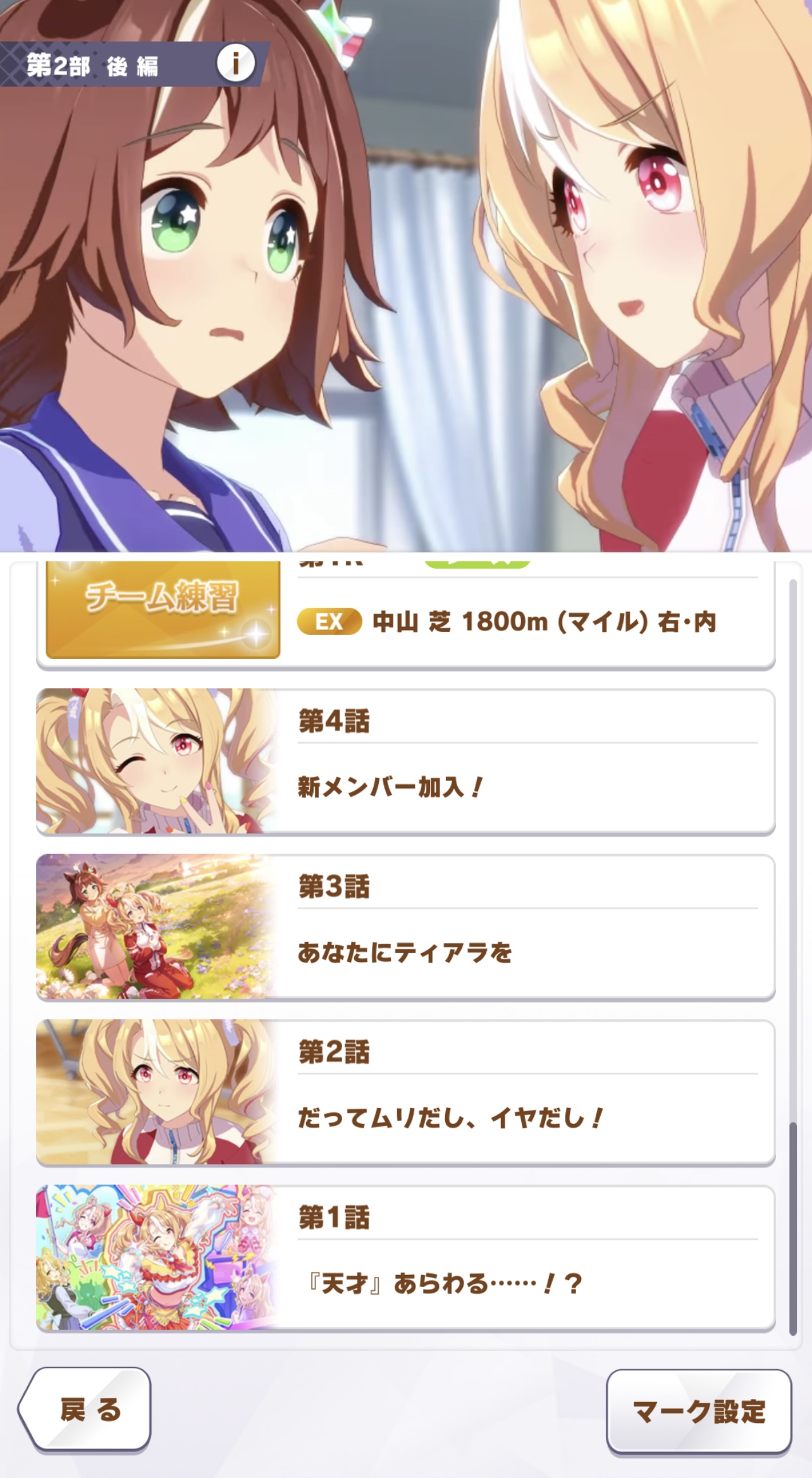Open story episode 第1話『天才』あらわる
The width and height of the screenshot is (812, 1478).
[405, 1259]
